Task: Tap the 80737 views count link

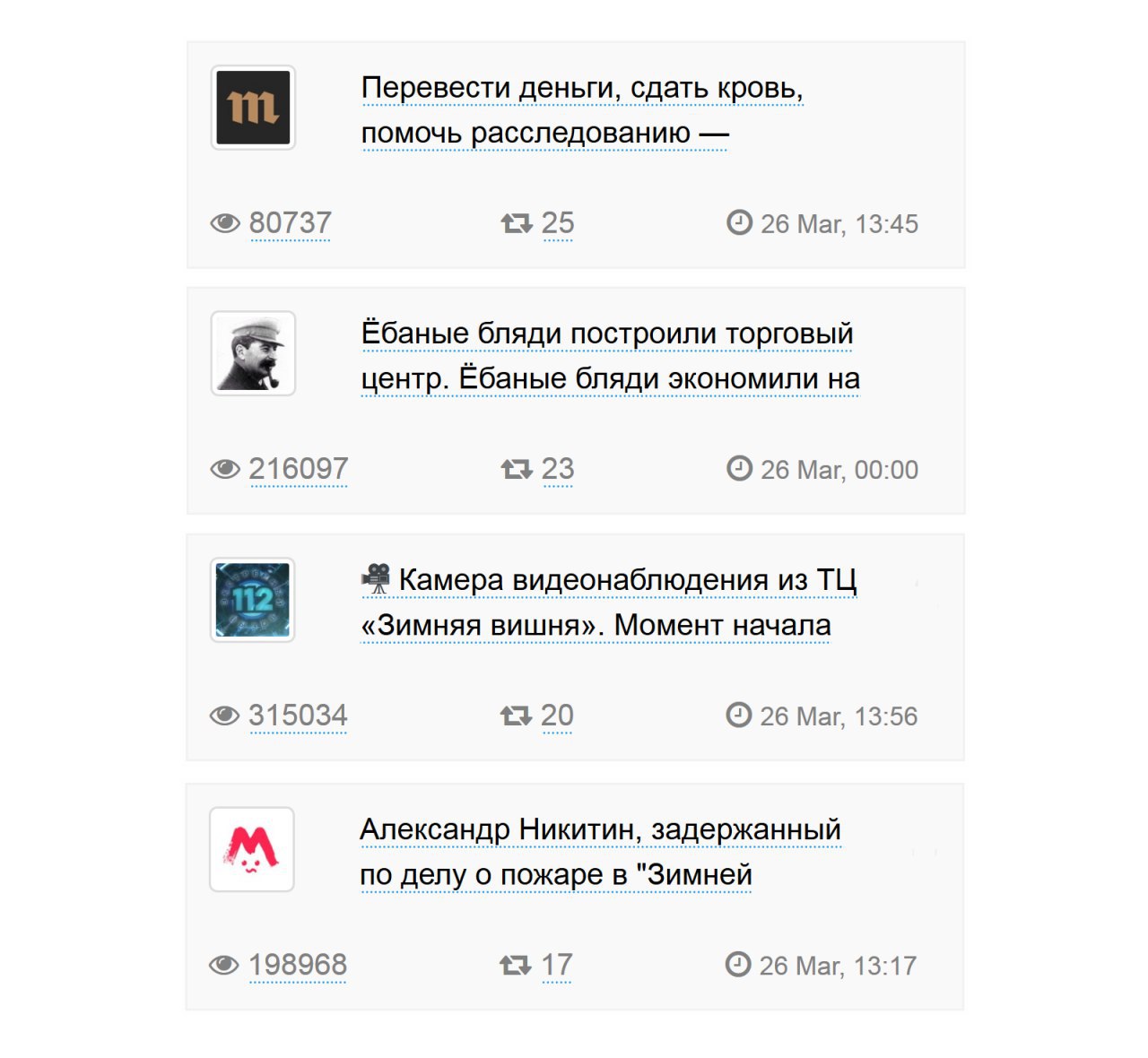Action: coord(290,223)
